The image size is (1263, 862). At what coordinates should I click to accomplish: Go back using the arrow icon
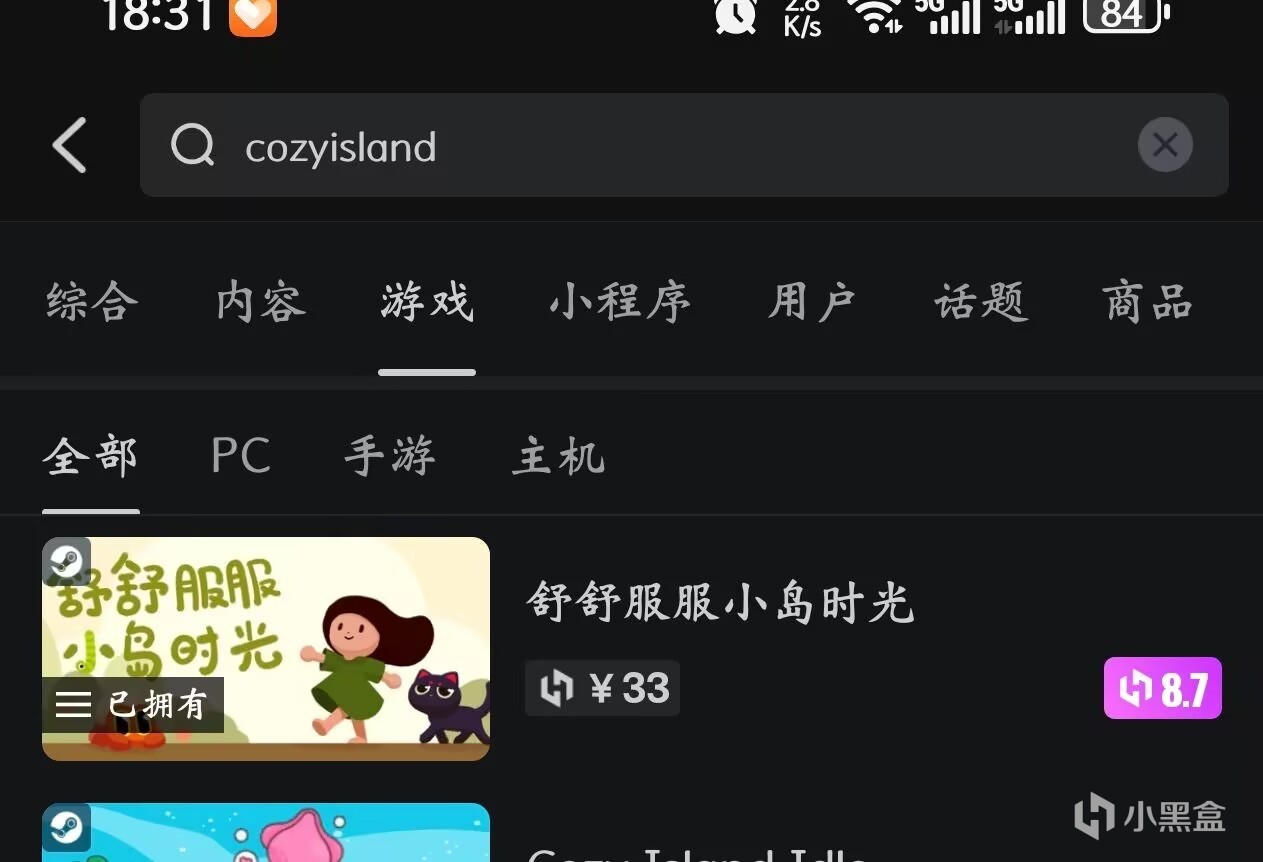pyautogui.click(x=70, y=146)
